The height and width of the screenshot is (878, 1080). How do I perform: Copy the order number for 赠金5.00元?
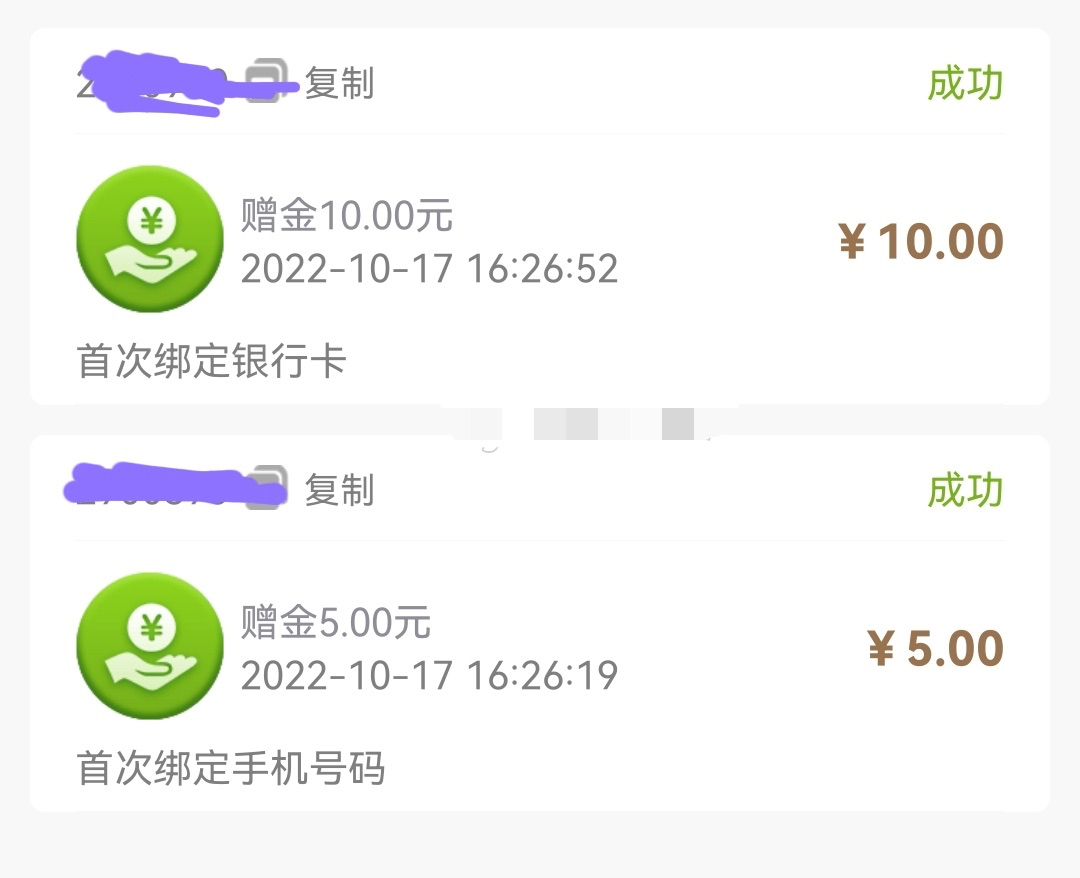(x=338, y=491)
